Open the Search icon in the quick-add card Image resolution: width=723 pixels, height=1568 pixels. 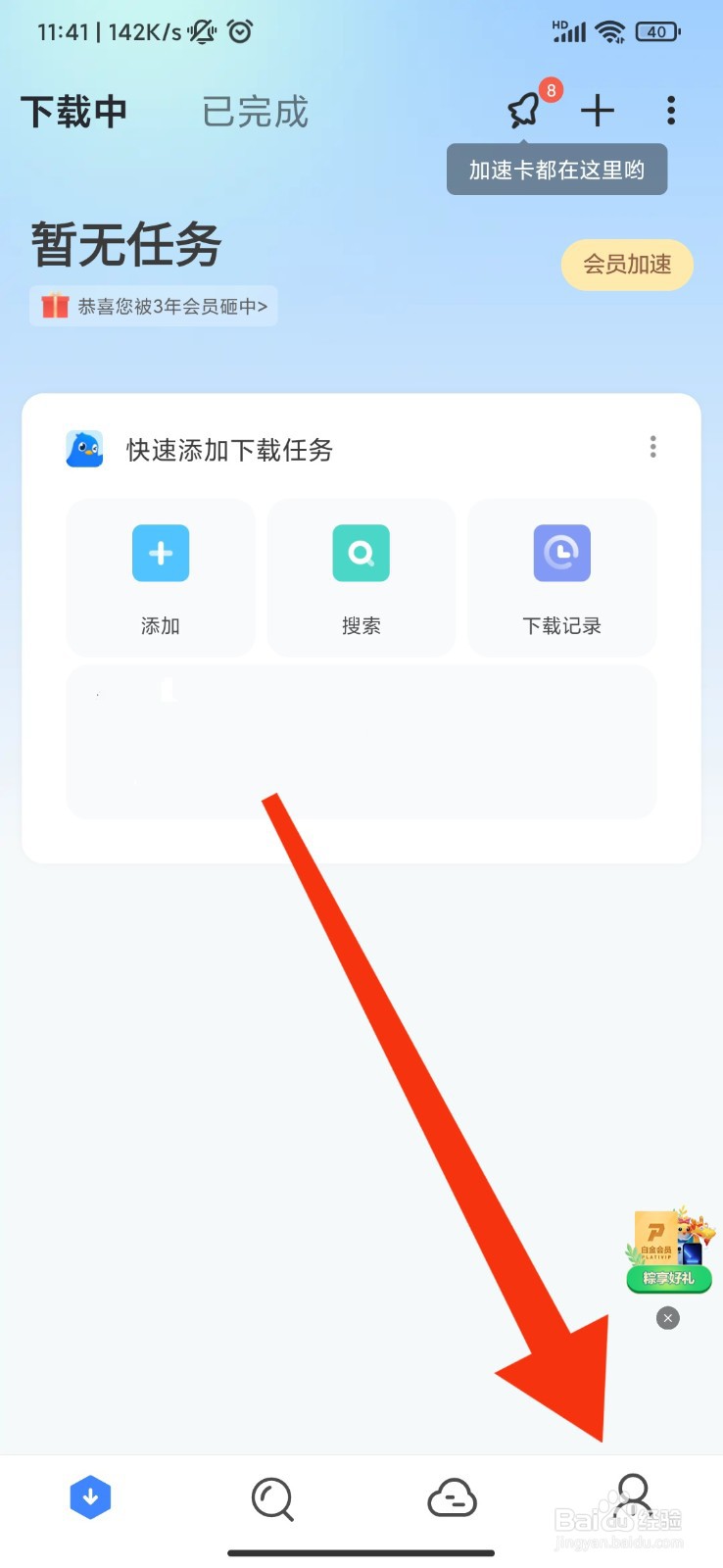[x=361, y=554]
